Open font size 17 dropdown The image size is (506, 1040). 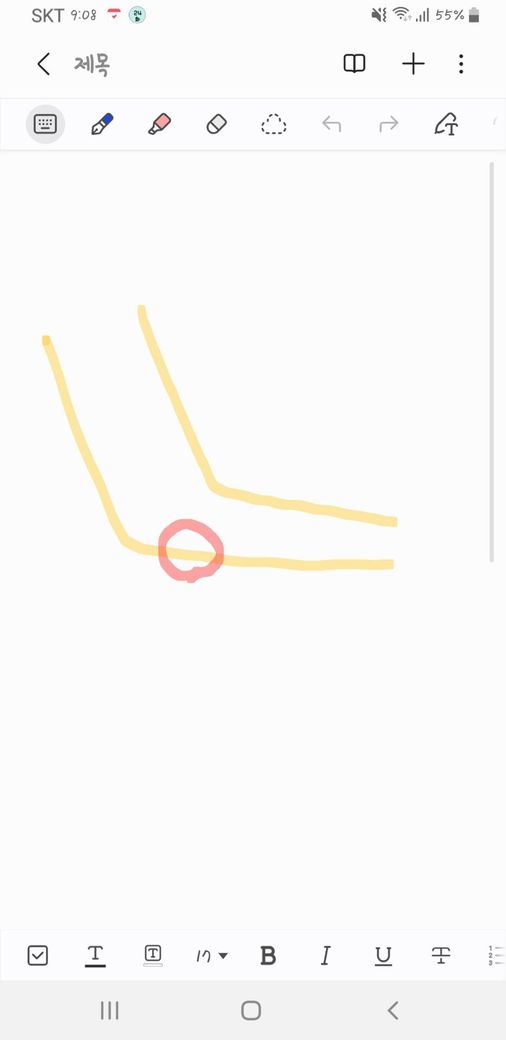212,956
